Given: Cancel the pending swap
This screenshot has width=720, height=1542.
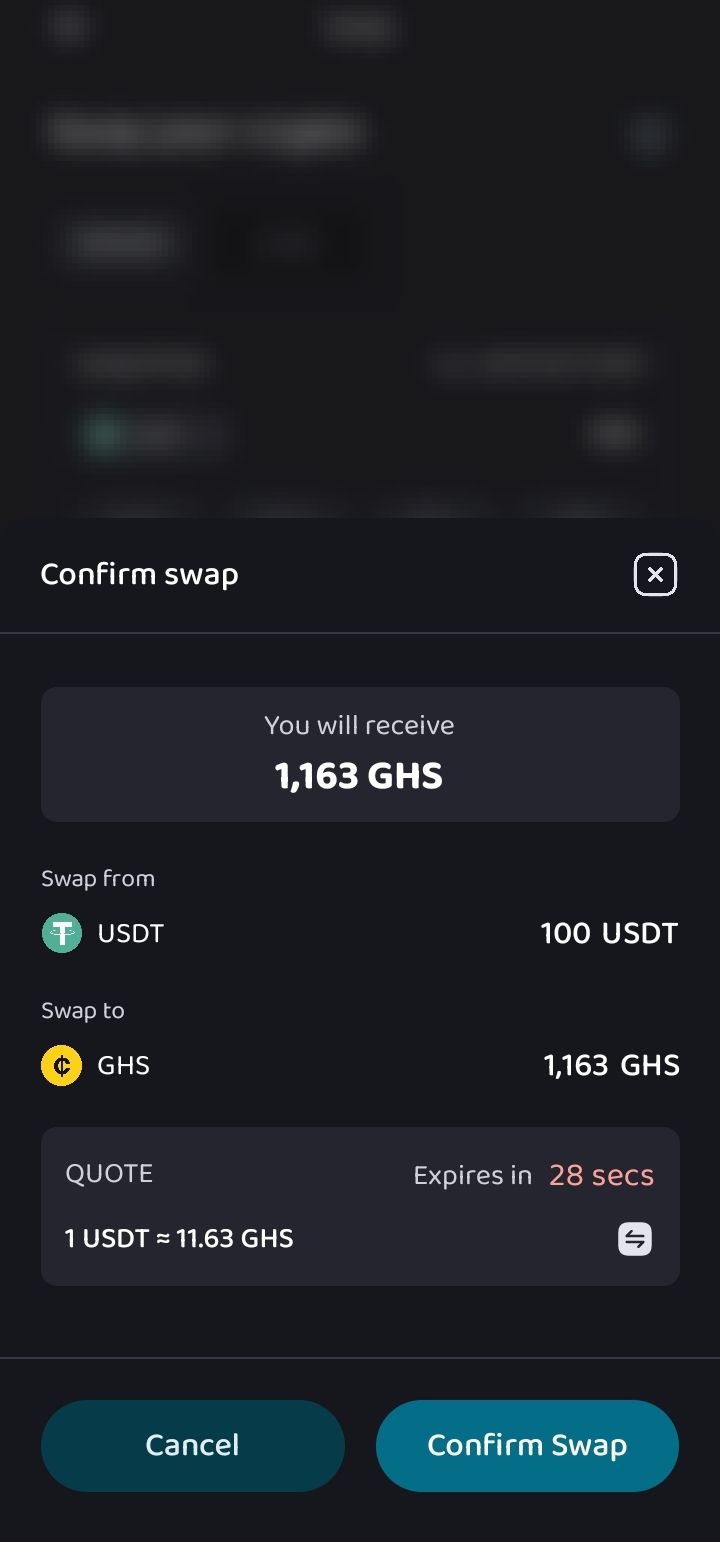Looking at the screenshot, I should (192, 1445).
